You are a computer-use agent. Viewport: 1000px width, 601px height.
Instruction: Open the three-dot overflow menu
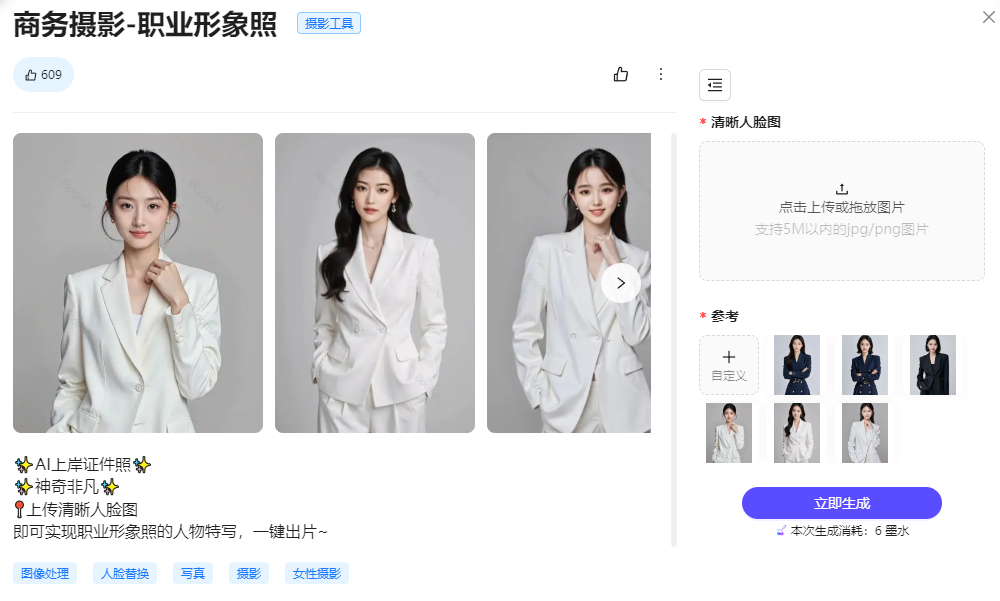click(660, 74)
